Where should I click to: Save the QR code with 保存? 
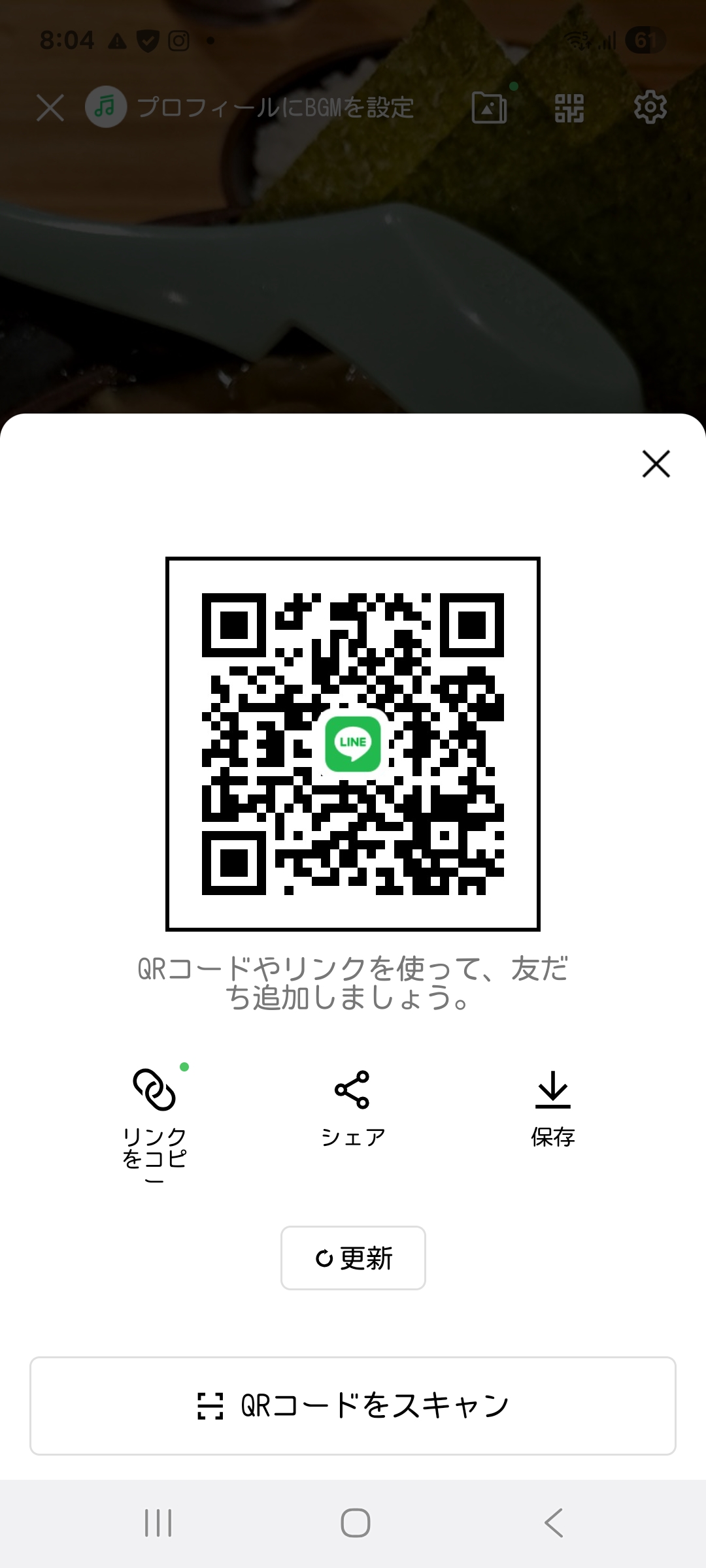[552, 1109]
